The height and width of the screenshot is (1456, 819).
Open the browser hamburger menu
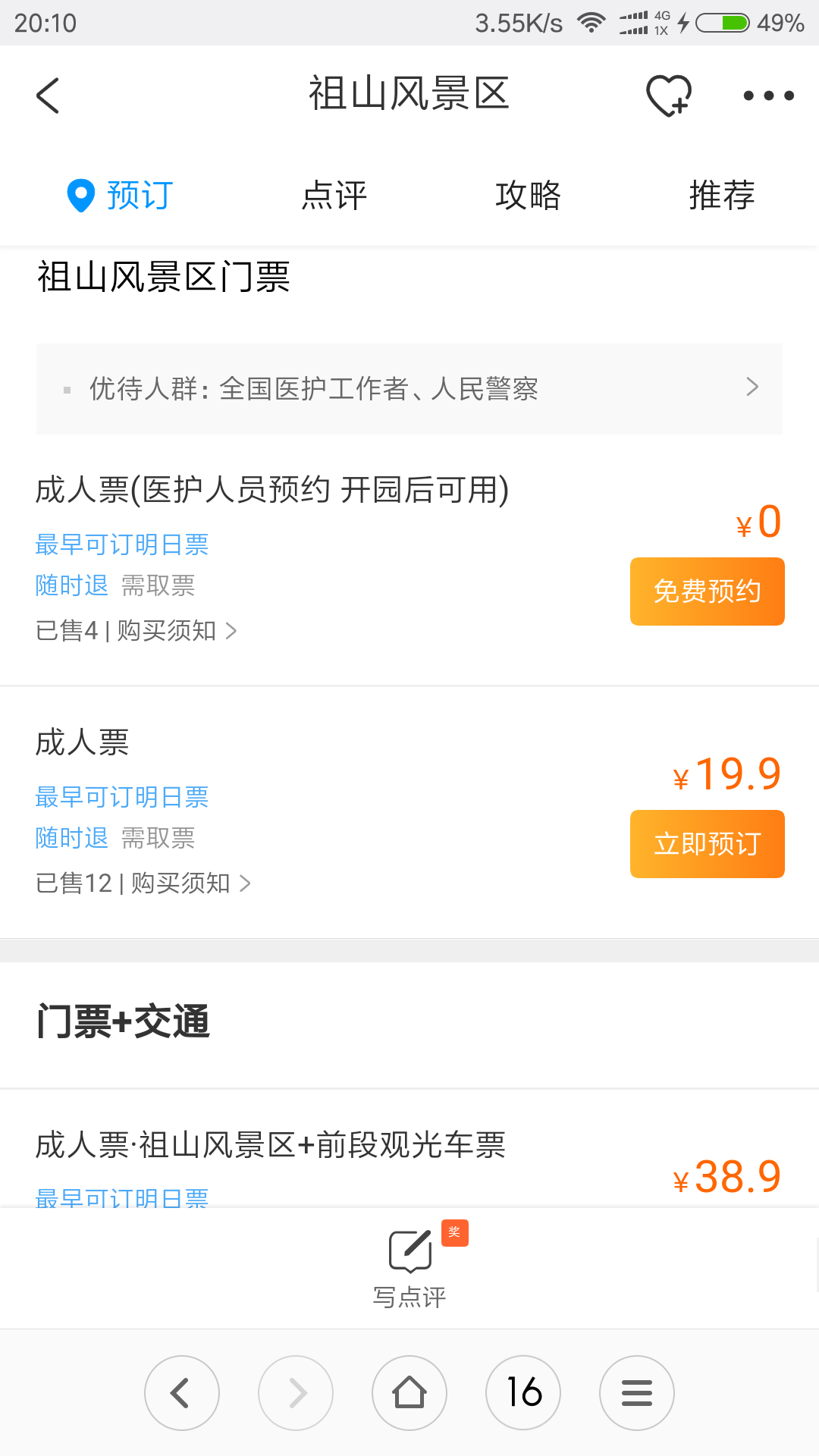click(637, 1393)
